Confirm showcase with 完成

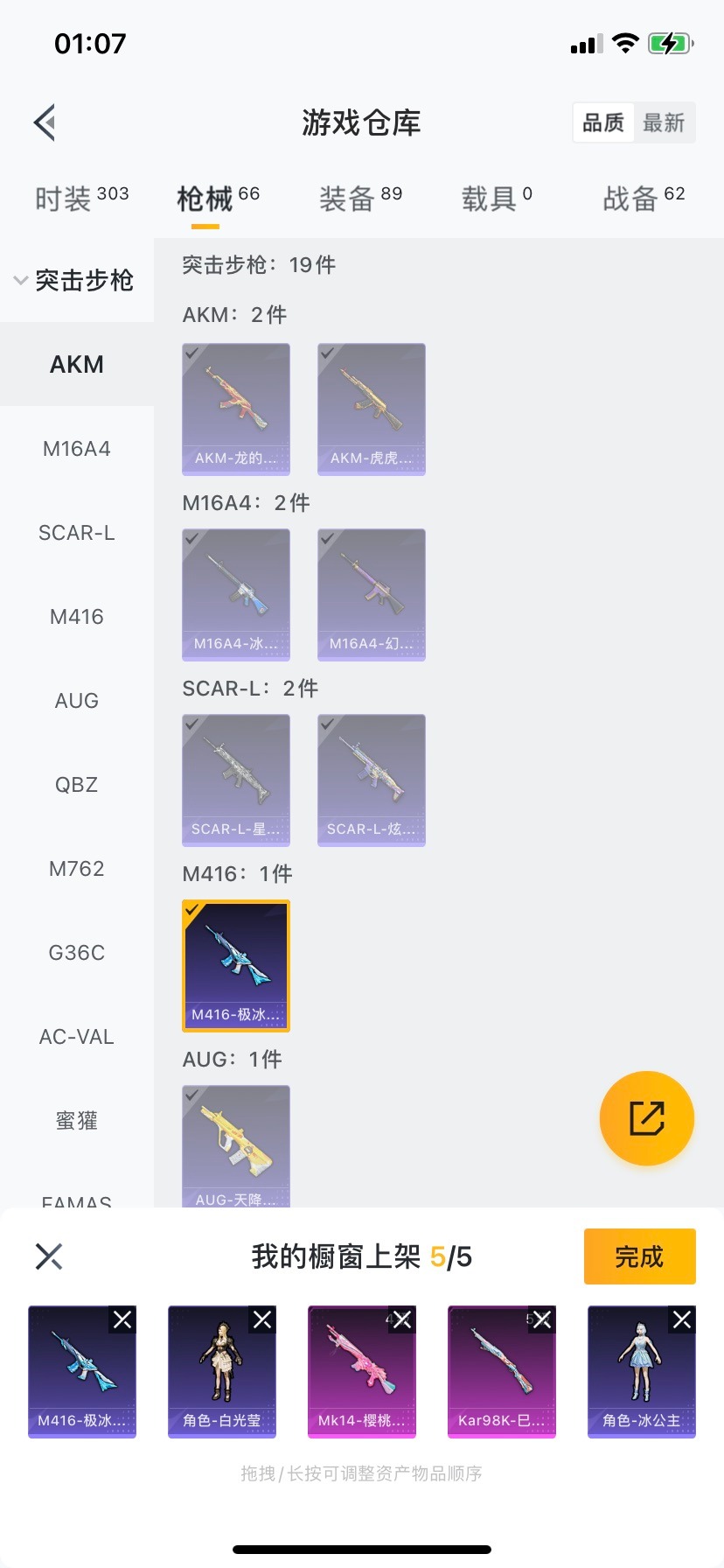coord(639,1256)
